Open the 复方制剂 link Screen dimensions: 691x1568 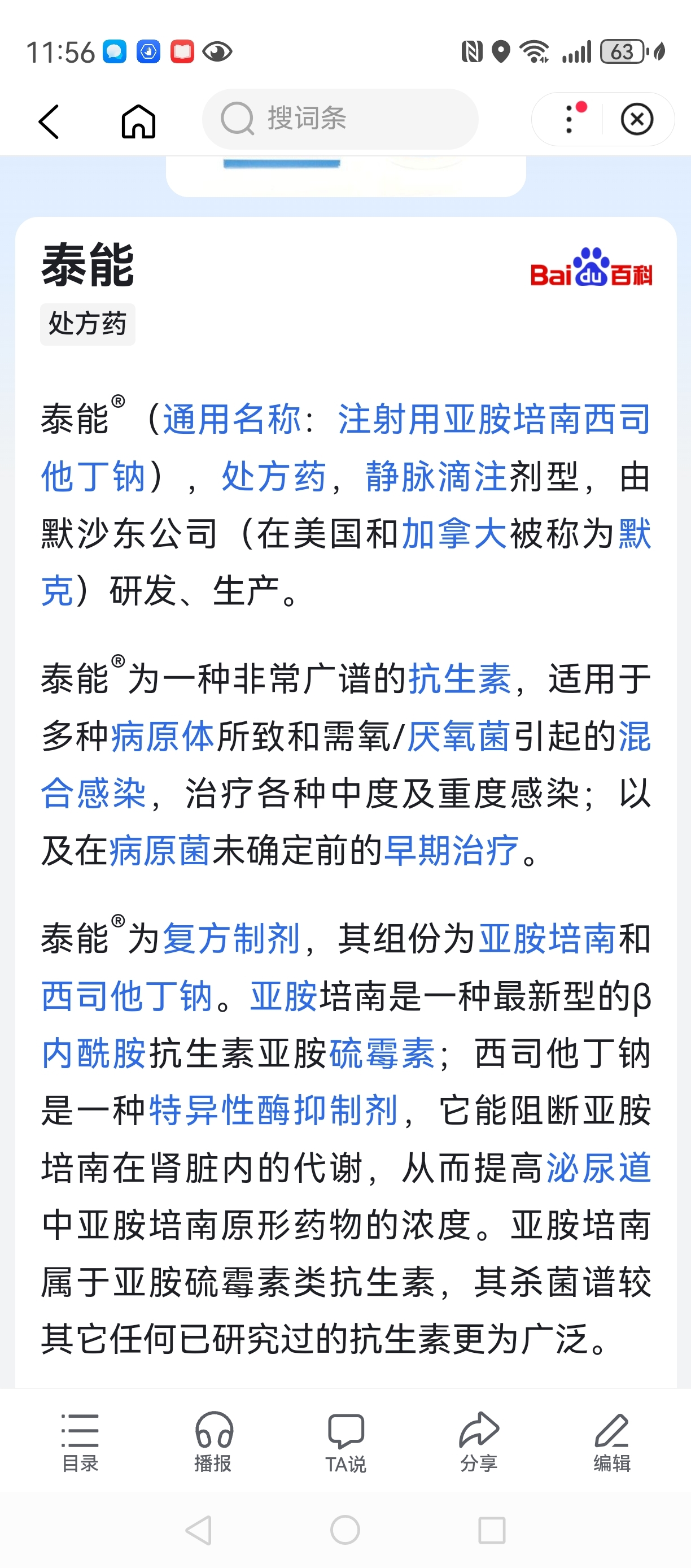coord(231,938)
